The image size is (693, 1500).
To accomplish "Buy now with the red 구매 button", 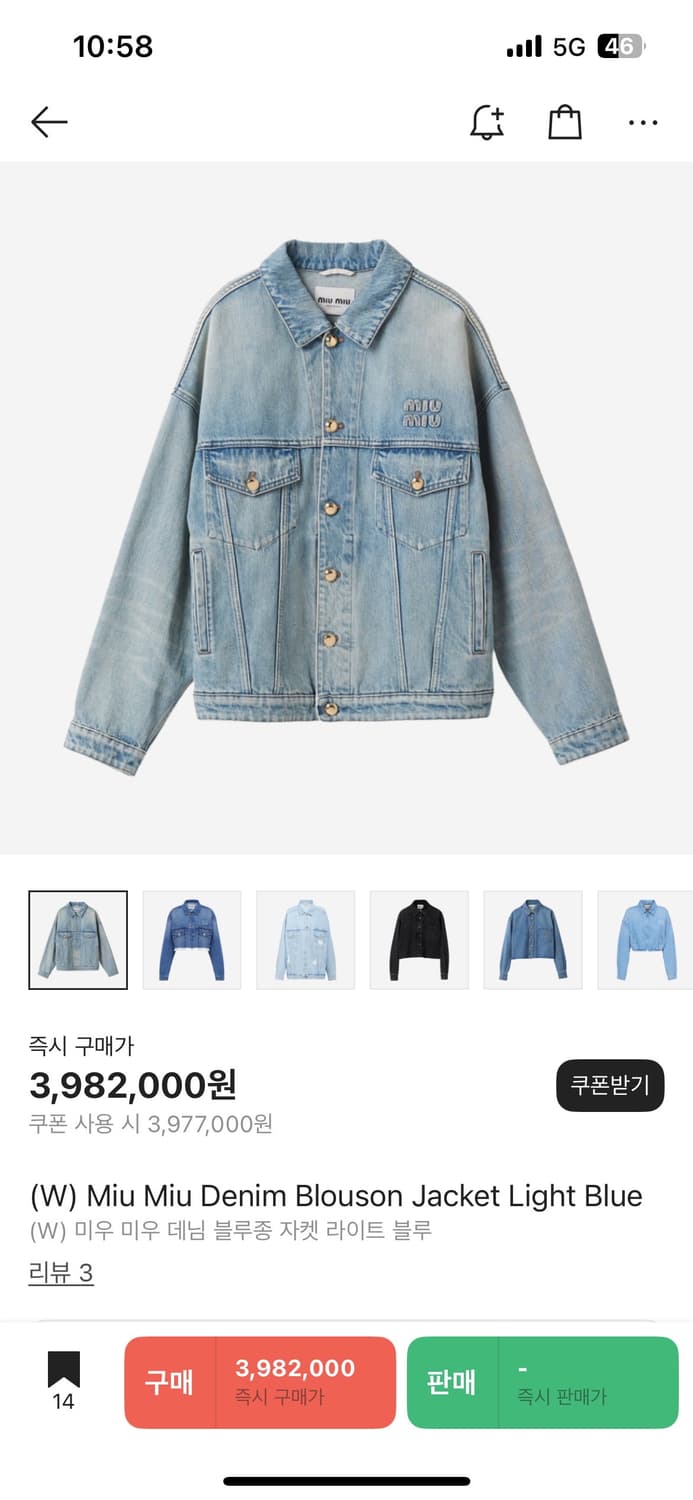I will [260, 1382].
